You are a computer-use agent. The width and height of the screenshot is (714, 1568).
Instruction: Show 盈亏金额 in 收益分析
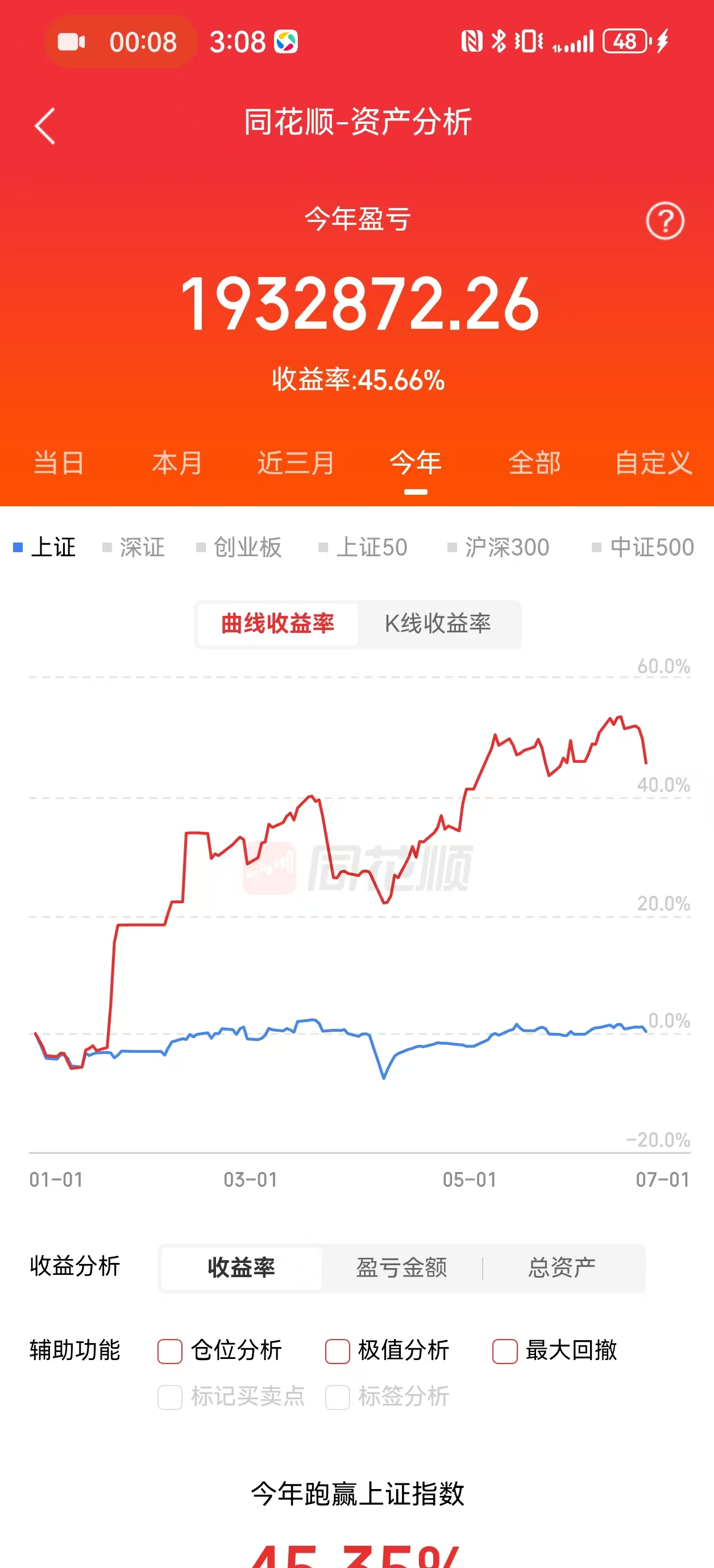[x=401, y=1267]
